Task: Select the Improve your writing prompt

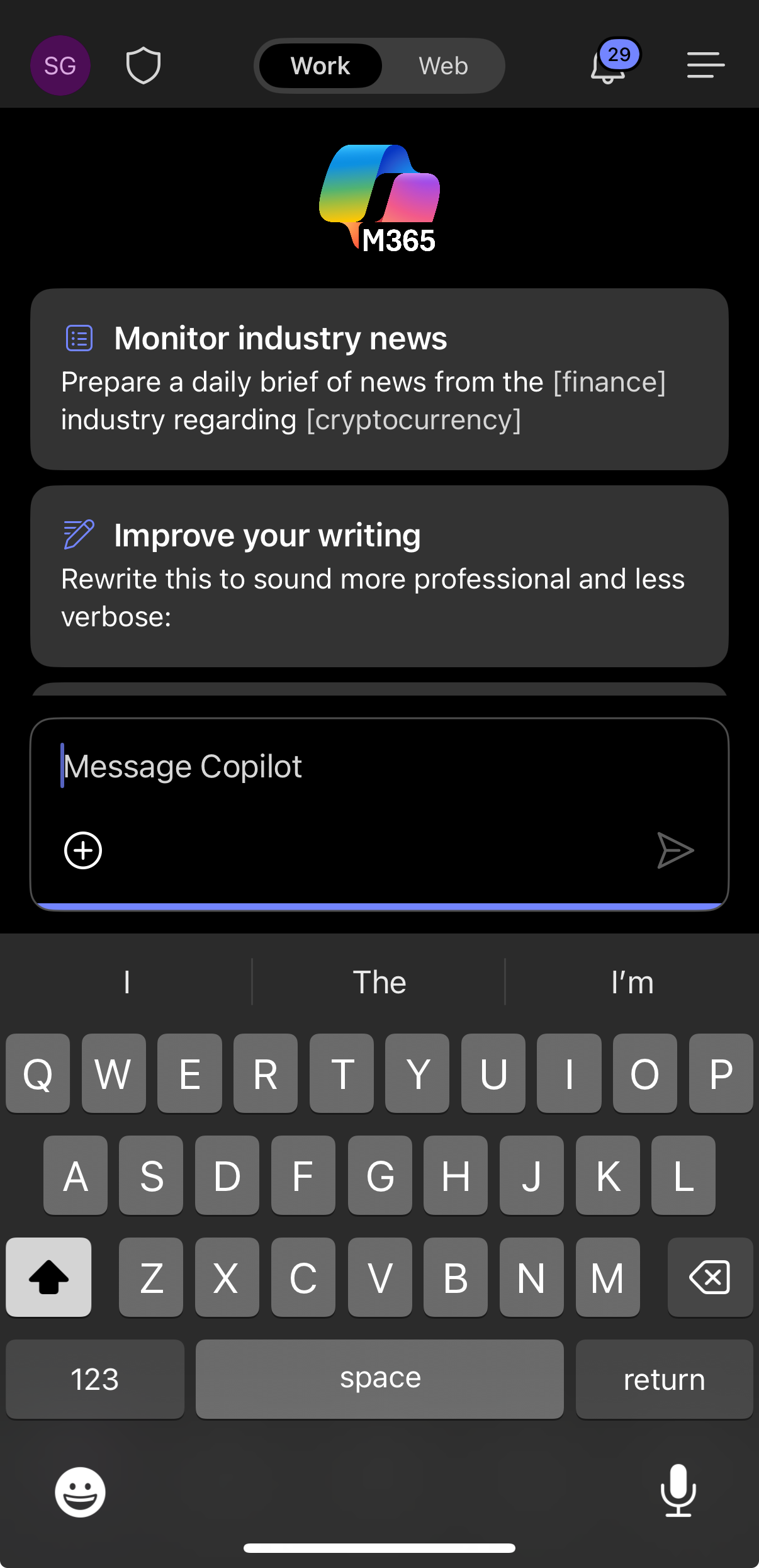Action: pos(379,576)
